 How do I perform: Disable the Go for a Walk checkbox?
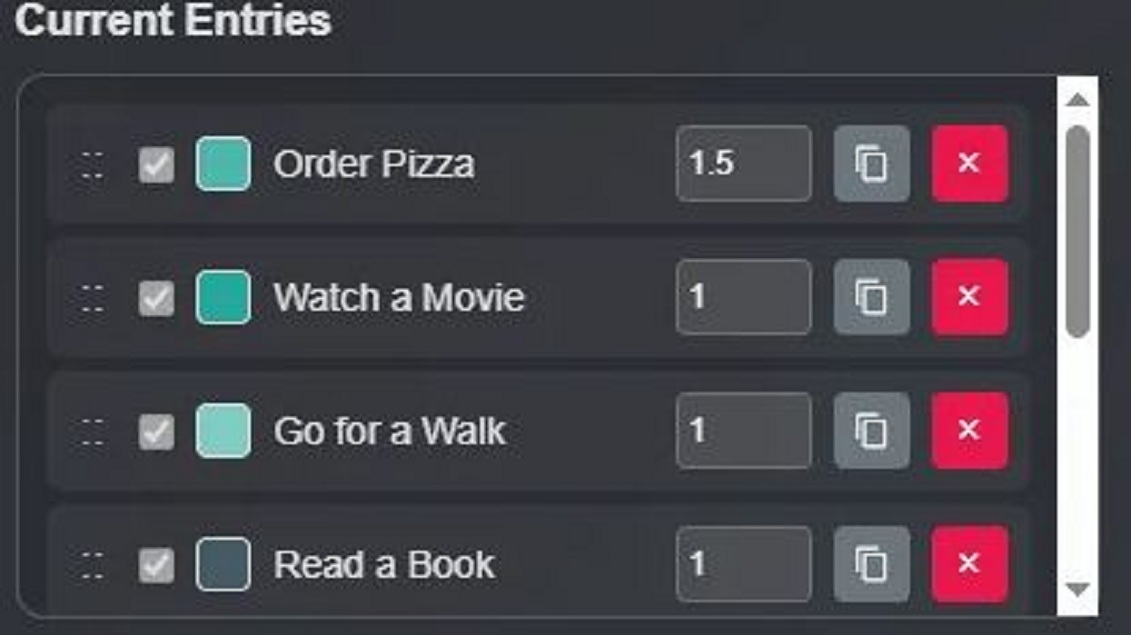tap(156, 432)
